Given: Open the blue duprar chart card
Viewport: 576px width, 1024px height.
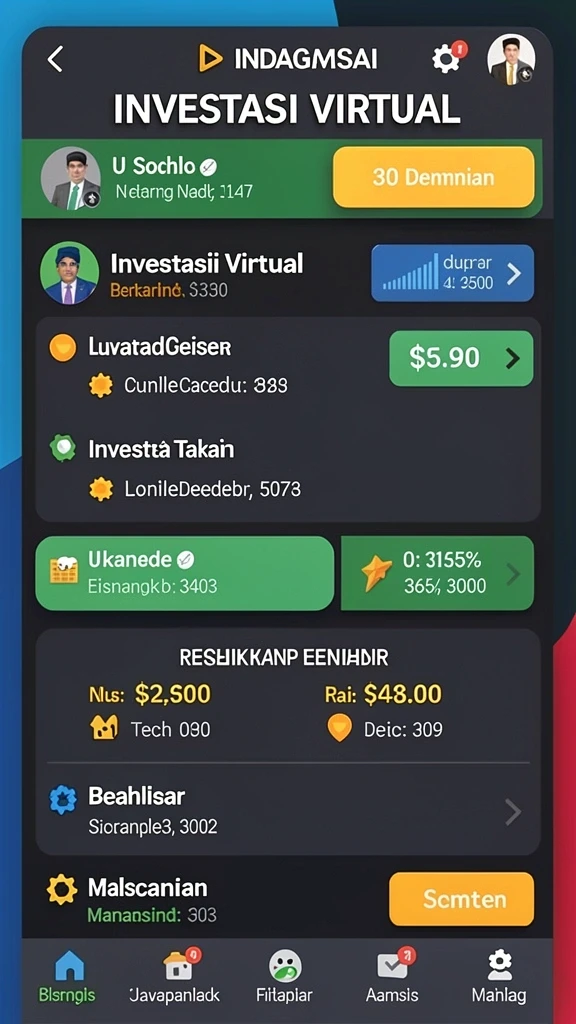Looking at the screenshot, I should [453, 273].
